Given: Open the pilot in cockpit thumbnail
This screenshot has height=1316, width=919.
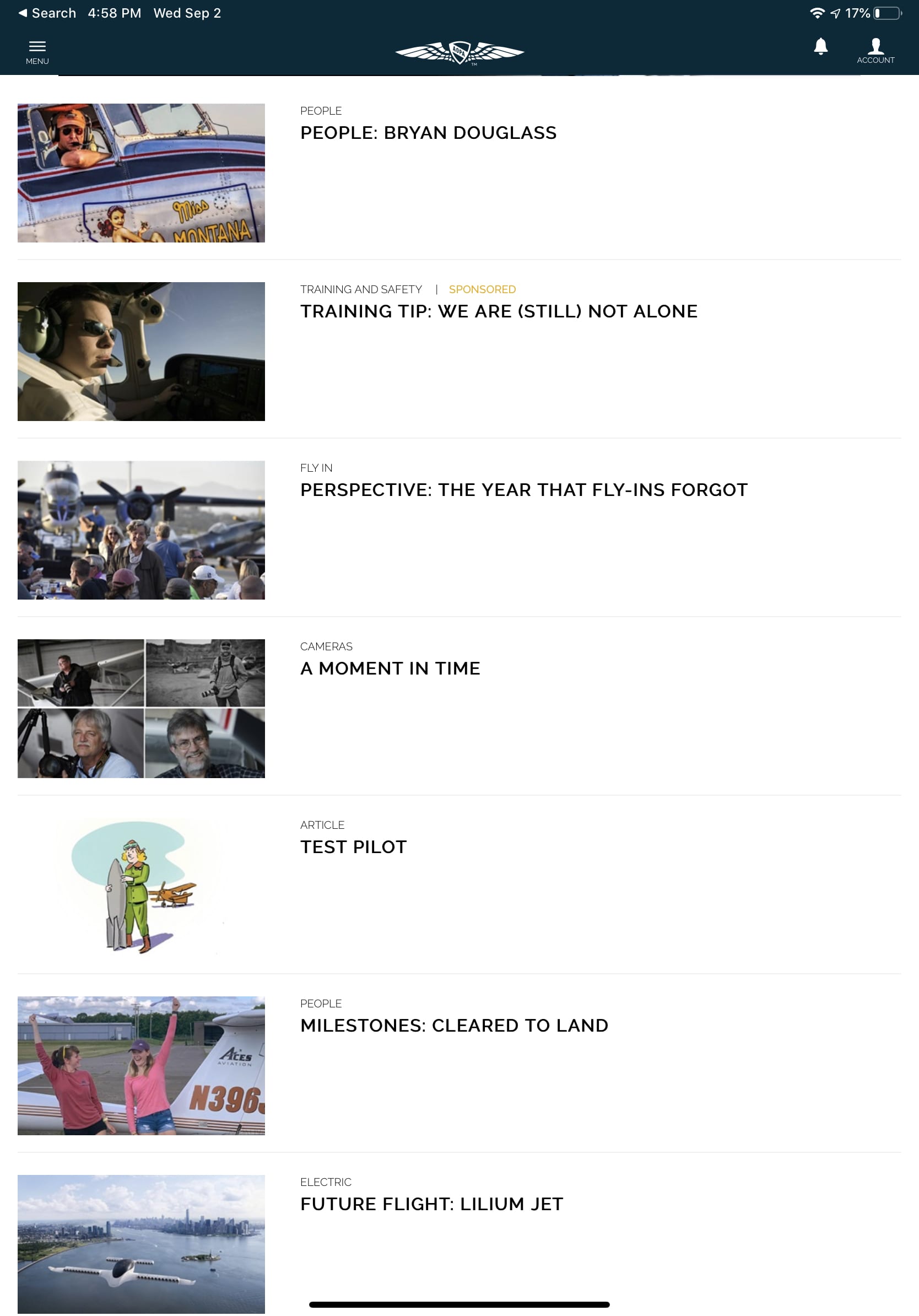Looking at the screenshot, I should point(141,352).
